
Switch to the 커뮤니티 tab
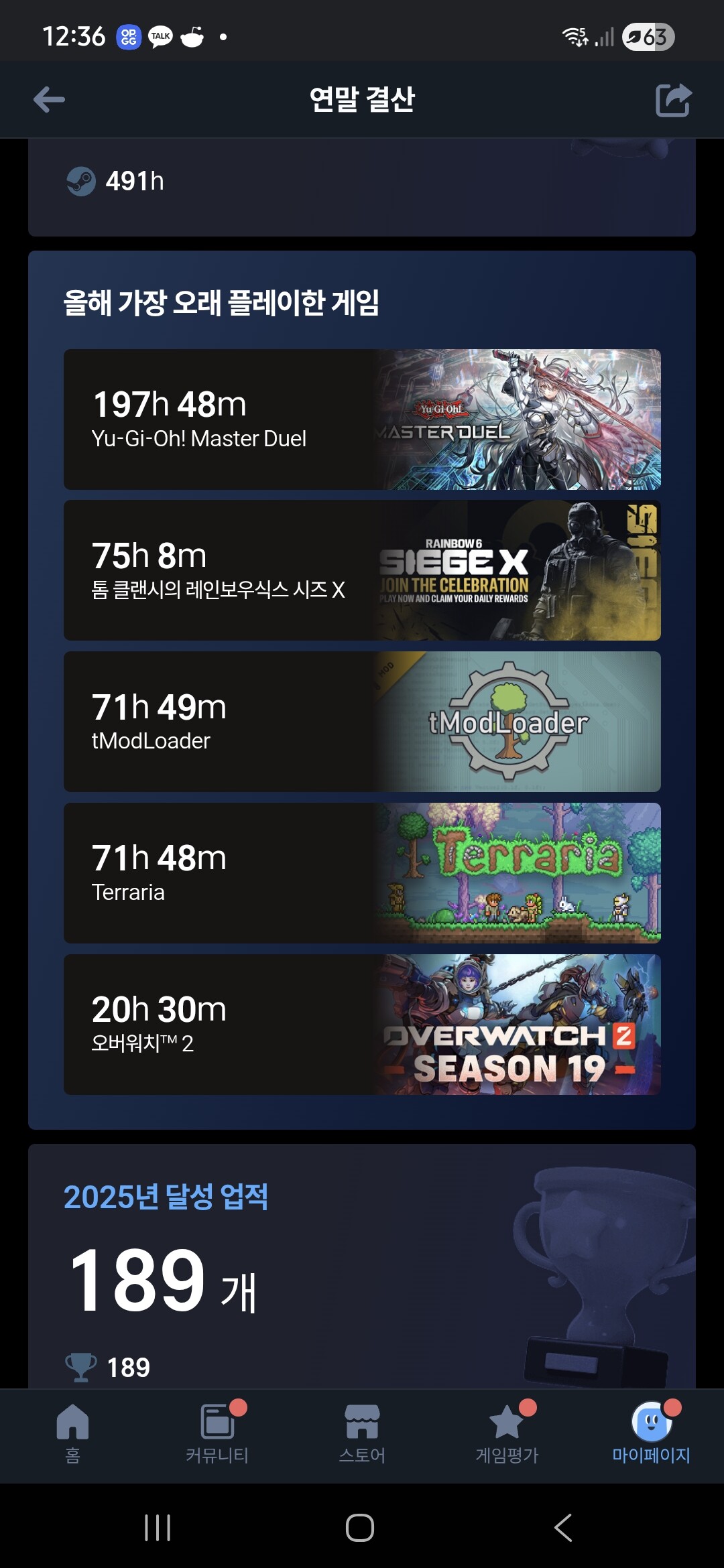(x=217, y=1433)
